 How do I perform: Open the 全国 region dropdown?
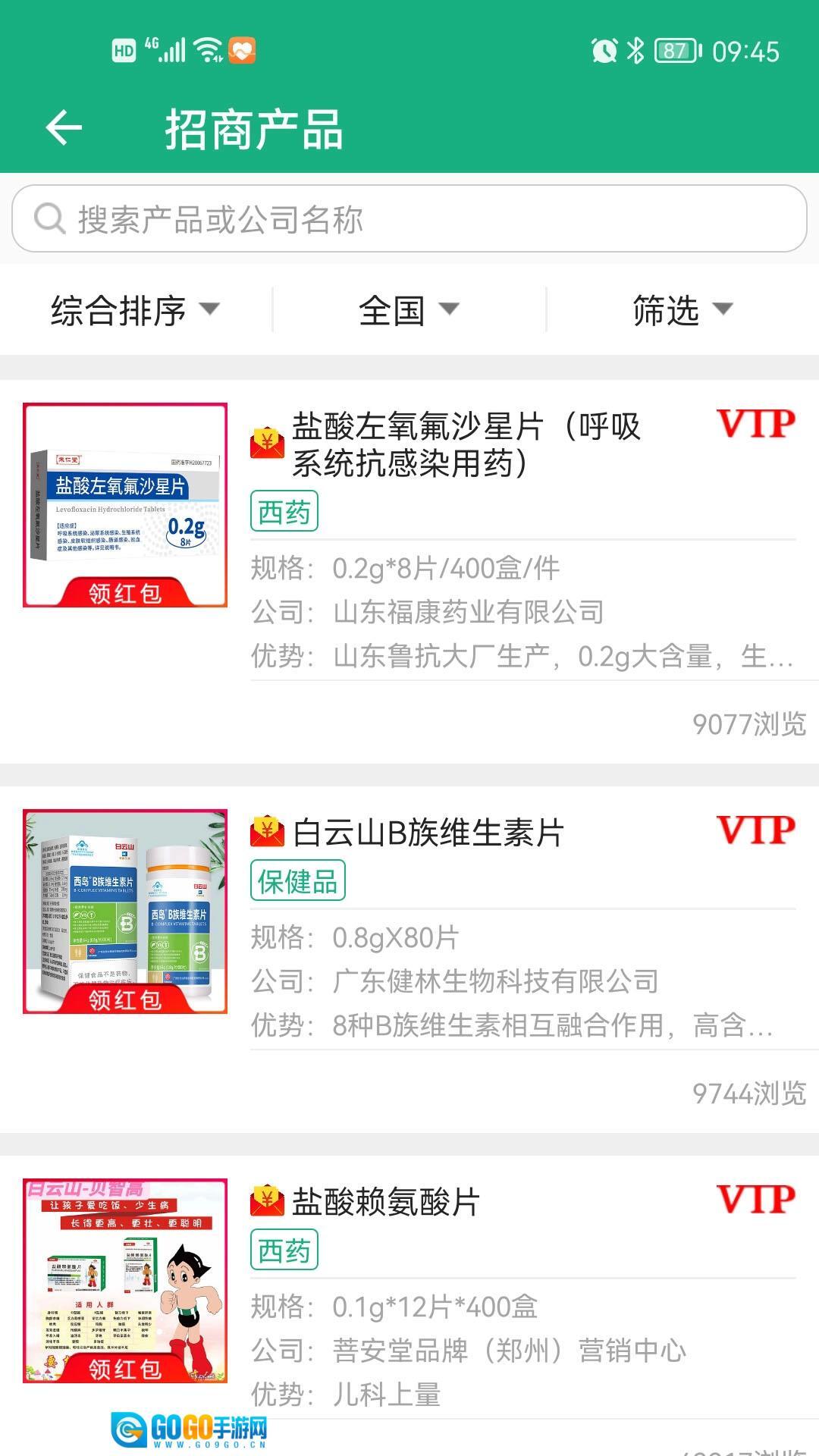[x=409, y=310]
